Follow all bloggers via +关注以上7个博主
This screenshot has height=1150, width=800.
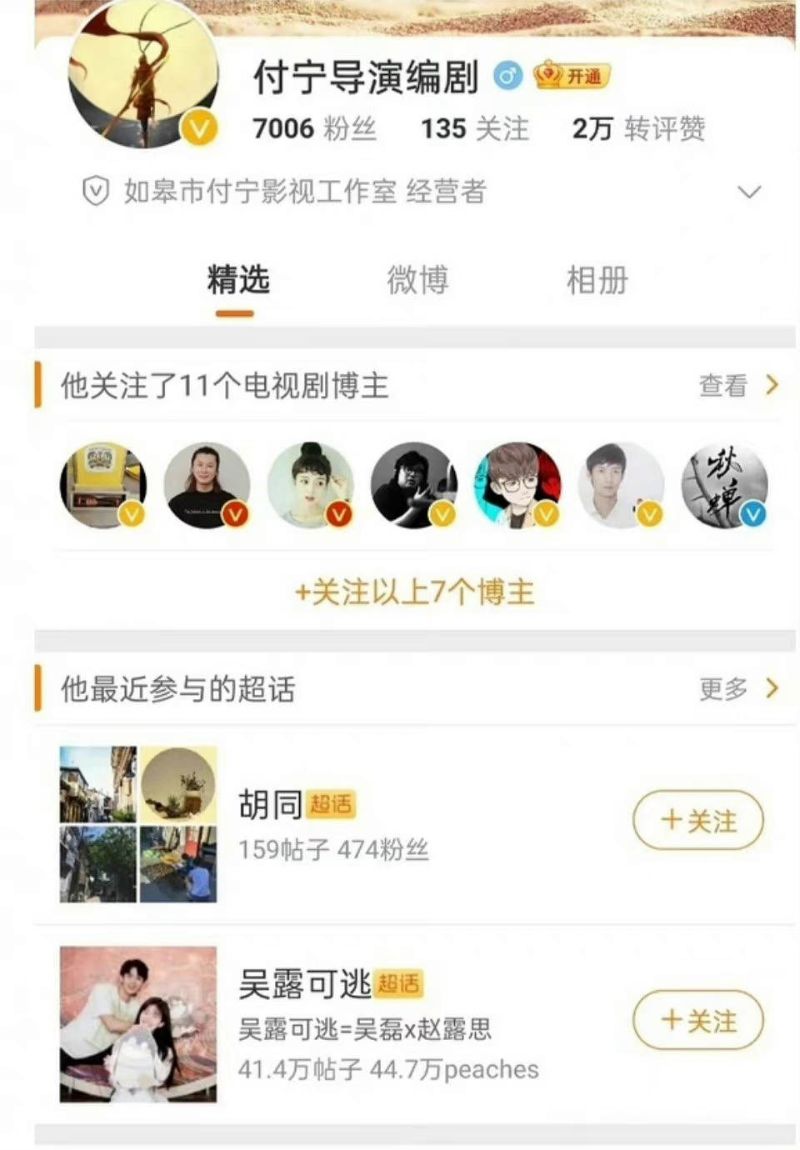tap(414, 592)
